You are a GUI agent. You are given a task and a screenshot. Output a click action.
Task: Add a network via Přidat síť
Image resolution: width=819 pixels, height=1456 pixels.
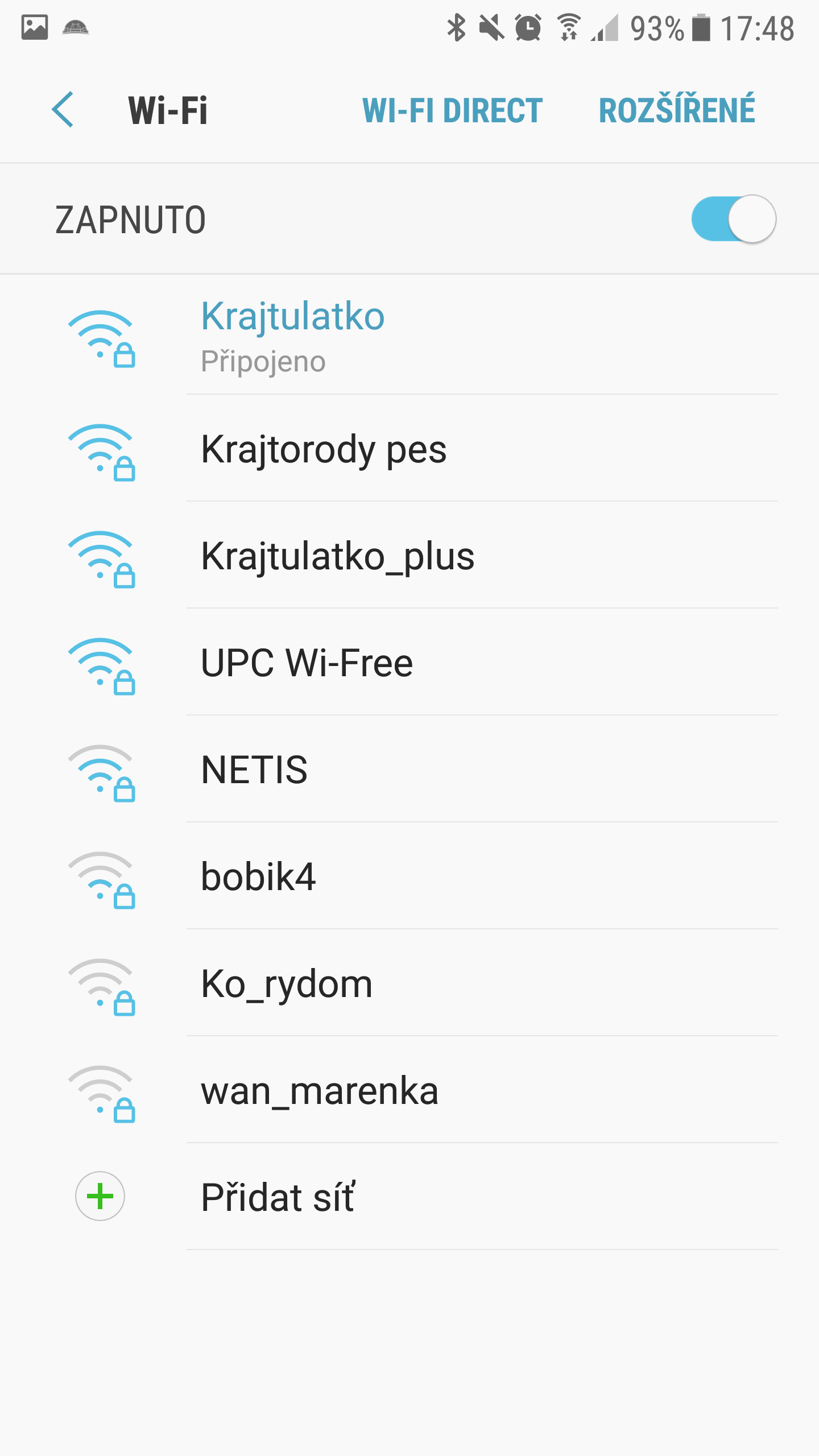409,1197
